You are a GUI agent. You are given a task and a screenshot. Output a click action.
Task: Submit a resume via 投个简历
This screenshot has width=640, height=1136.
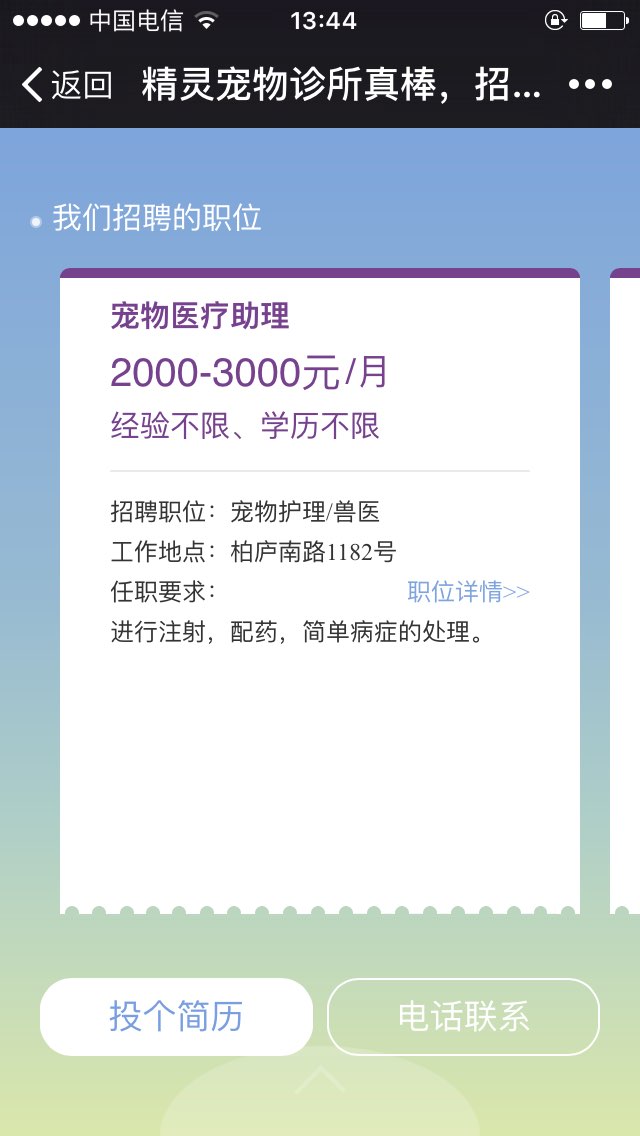[x=176, y=1016]
